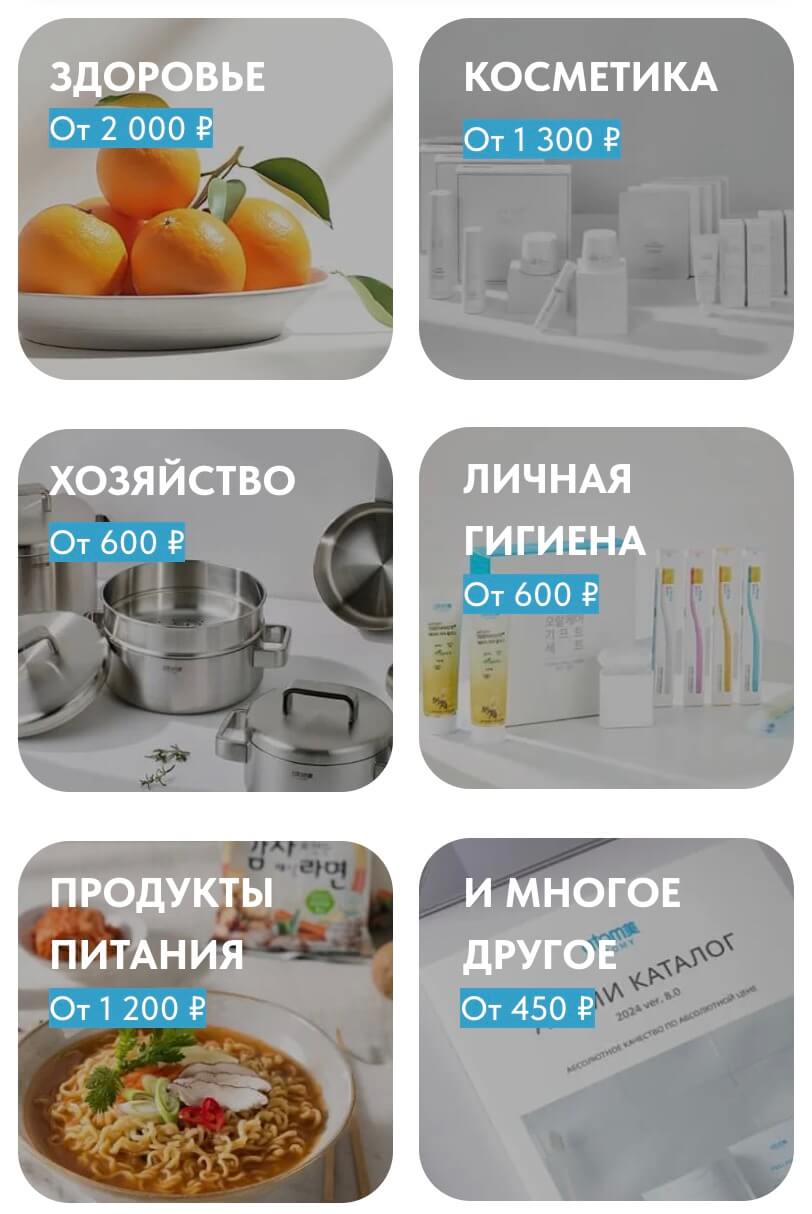Open the Хозяйство category tile
Screen dimensions: 812x1214
pyautogui.click(x=205, y=610)
